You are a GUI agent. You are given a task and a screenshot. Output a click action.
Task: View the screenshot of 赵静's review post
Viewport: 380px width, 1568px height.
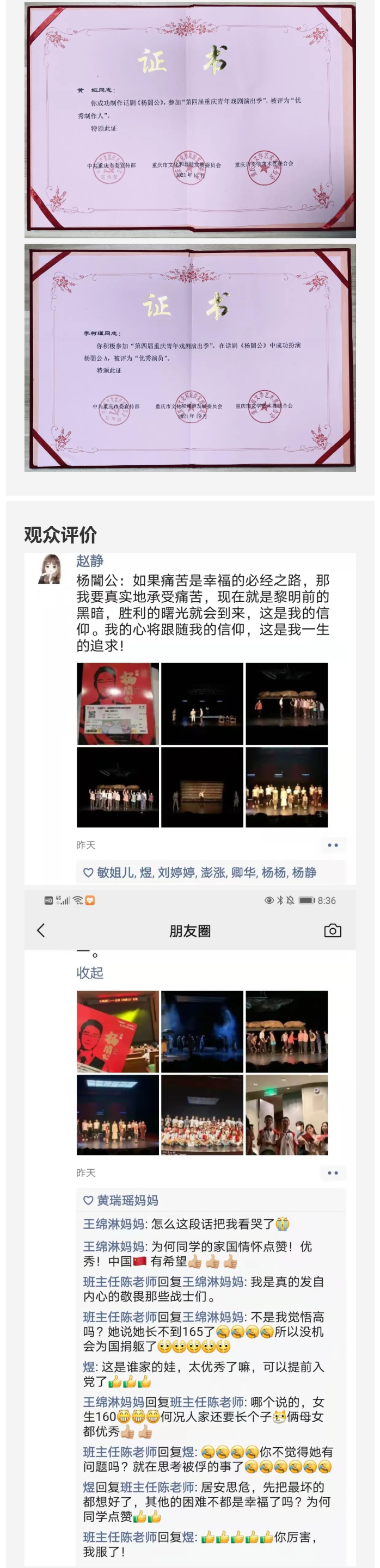click(x=190, y=718)
